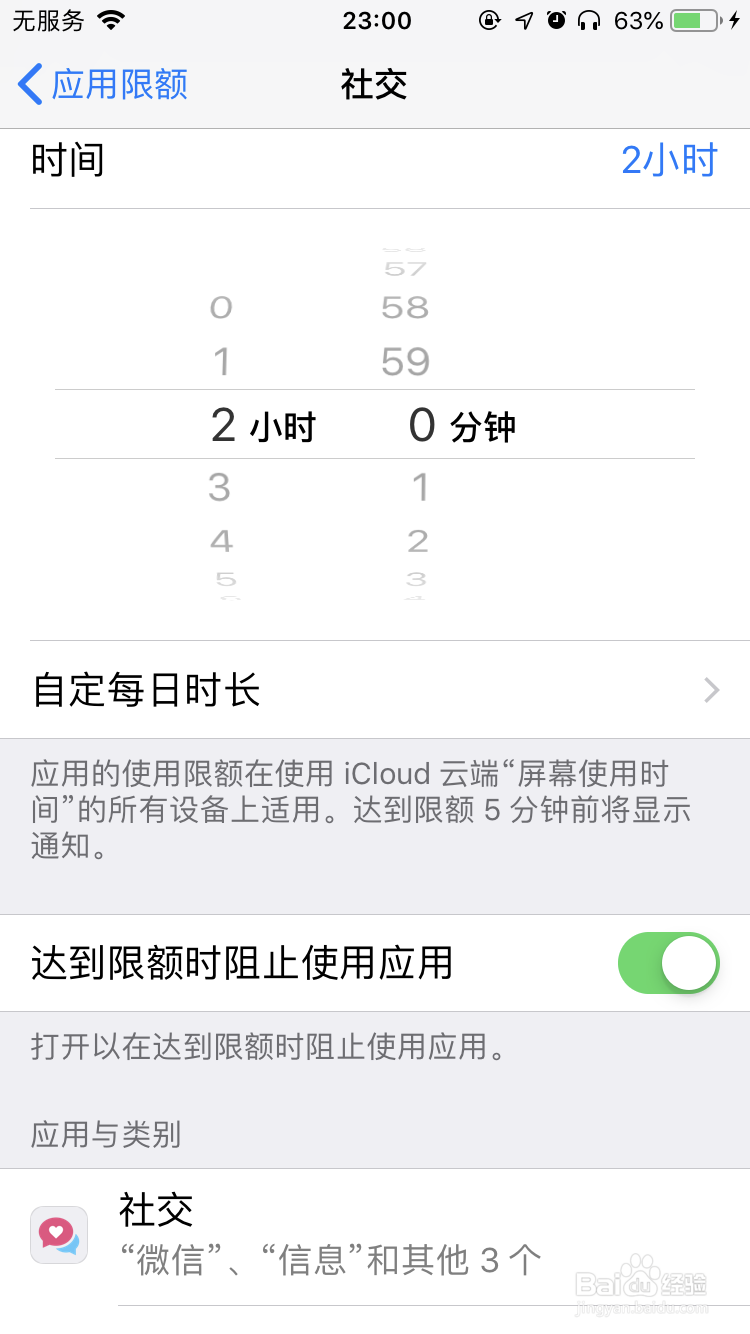Select 1 on the minutes picker wheel
The height and width of the screenshot is (1334, 750).
pyautogui.click(x=420, y=487)
